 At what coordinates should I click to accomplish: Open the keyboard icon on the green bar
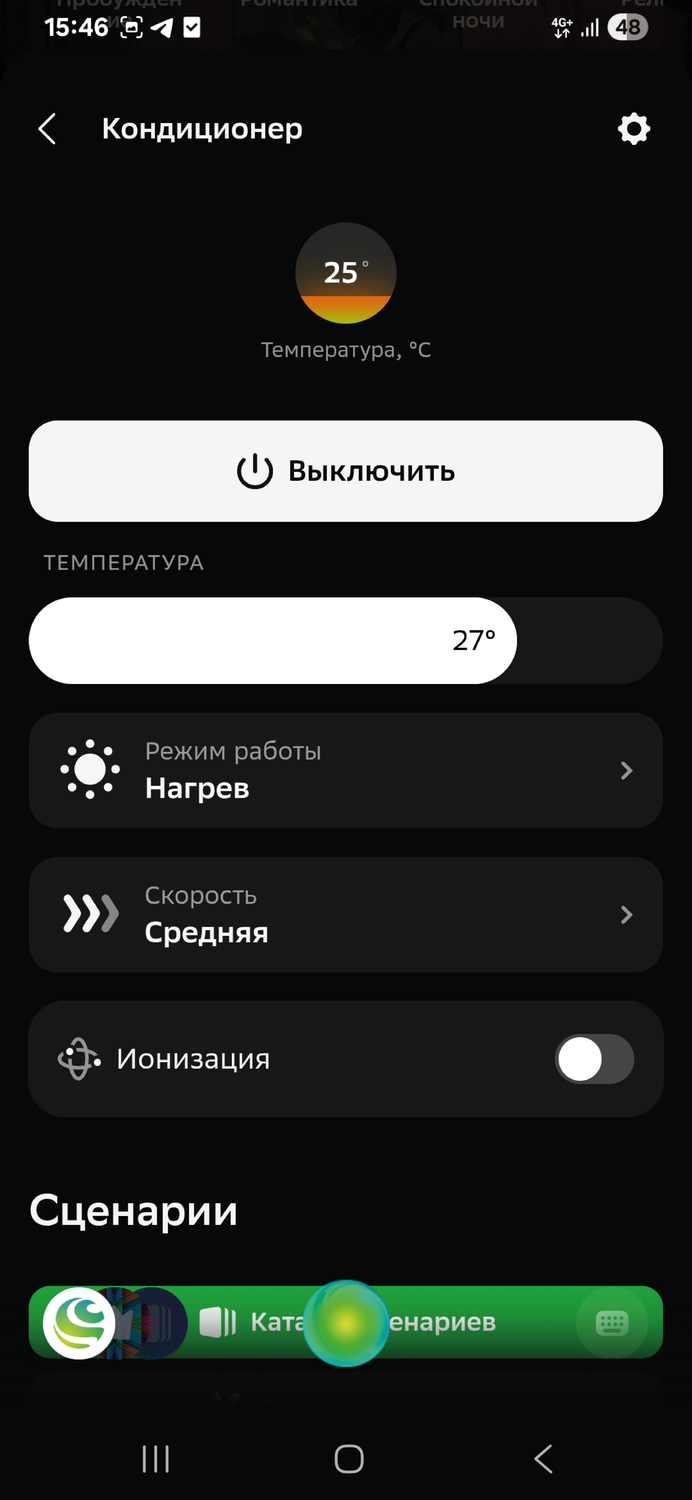(611, 1323)
